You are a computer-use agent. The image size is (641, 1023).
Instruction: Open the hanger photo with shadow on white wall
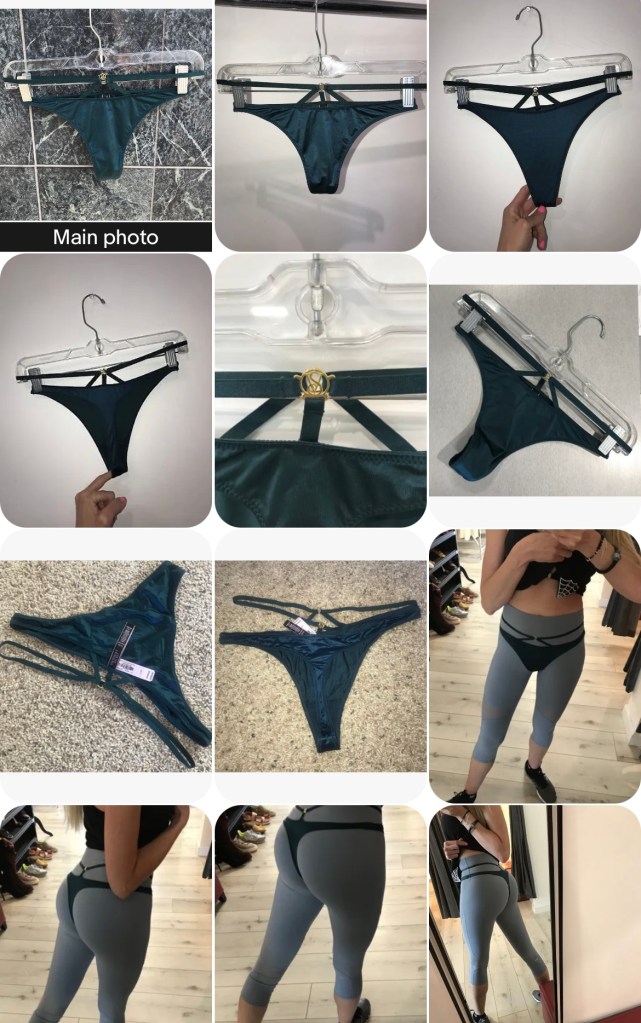tap(320, 125)
